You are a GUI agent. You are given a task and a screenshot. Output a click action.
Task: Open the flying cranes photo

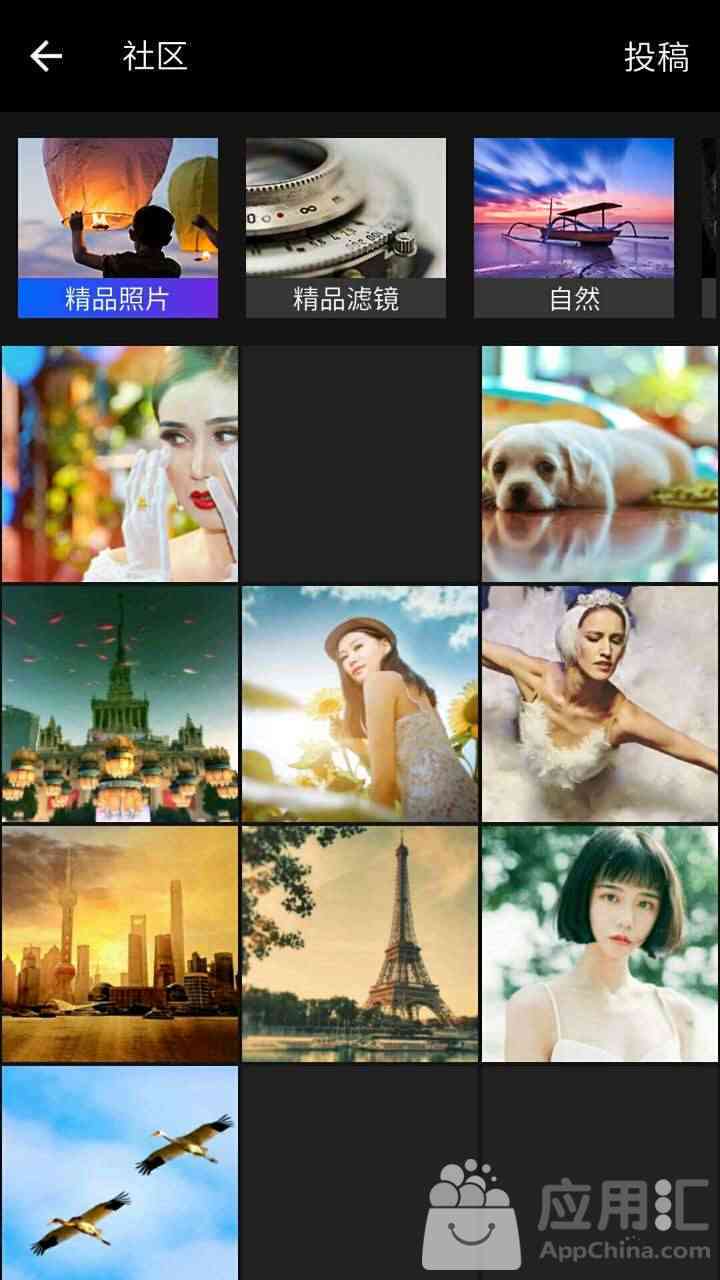[x=120, y=1172]
